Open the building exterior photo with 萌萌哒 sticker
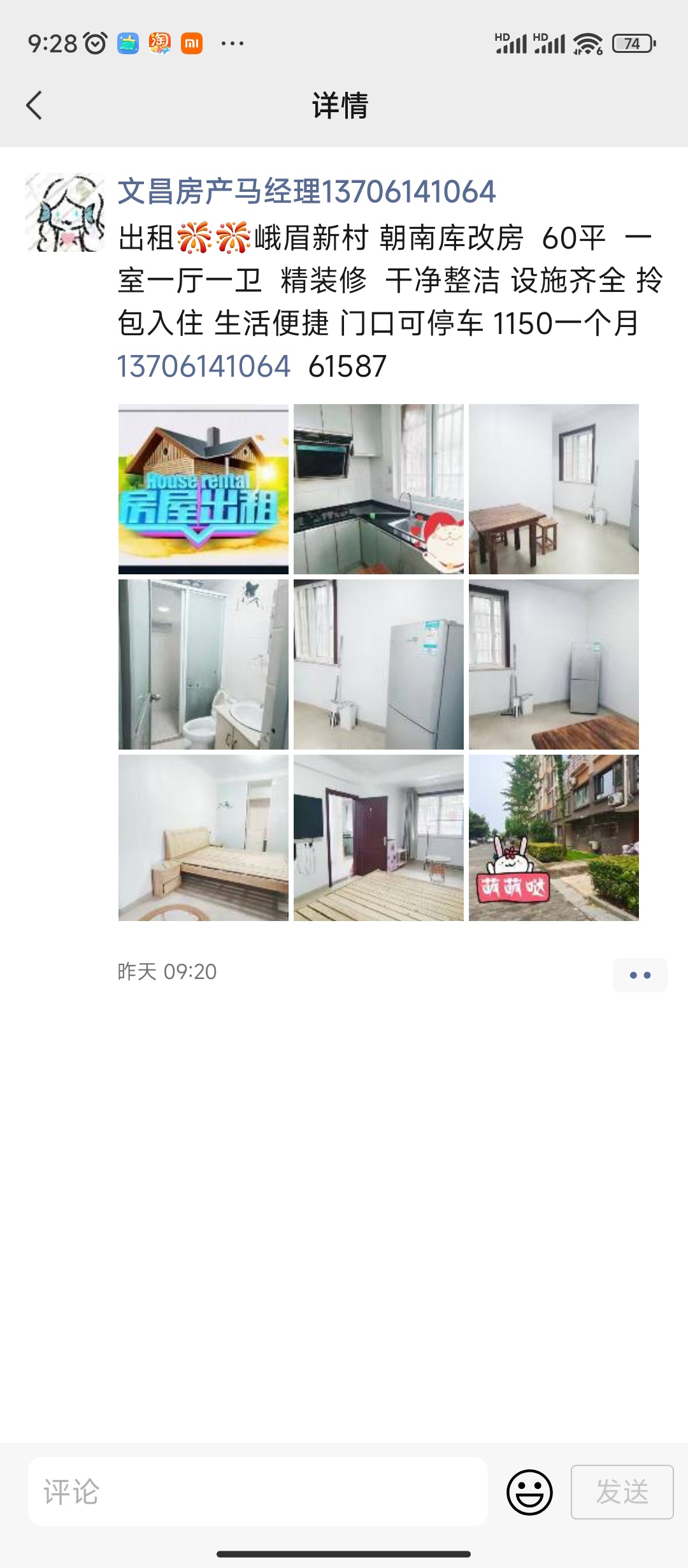Screen dimensions: 688x1568 (x=554, y=838)
